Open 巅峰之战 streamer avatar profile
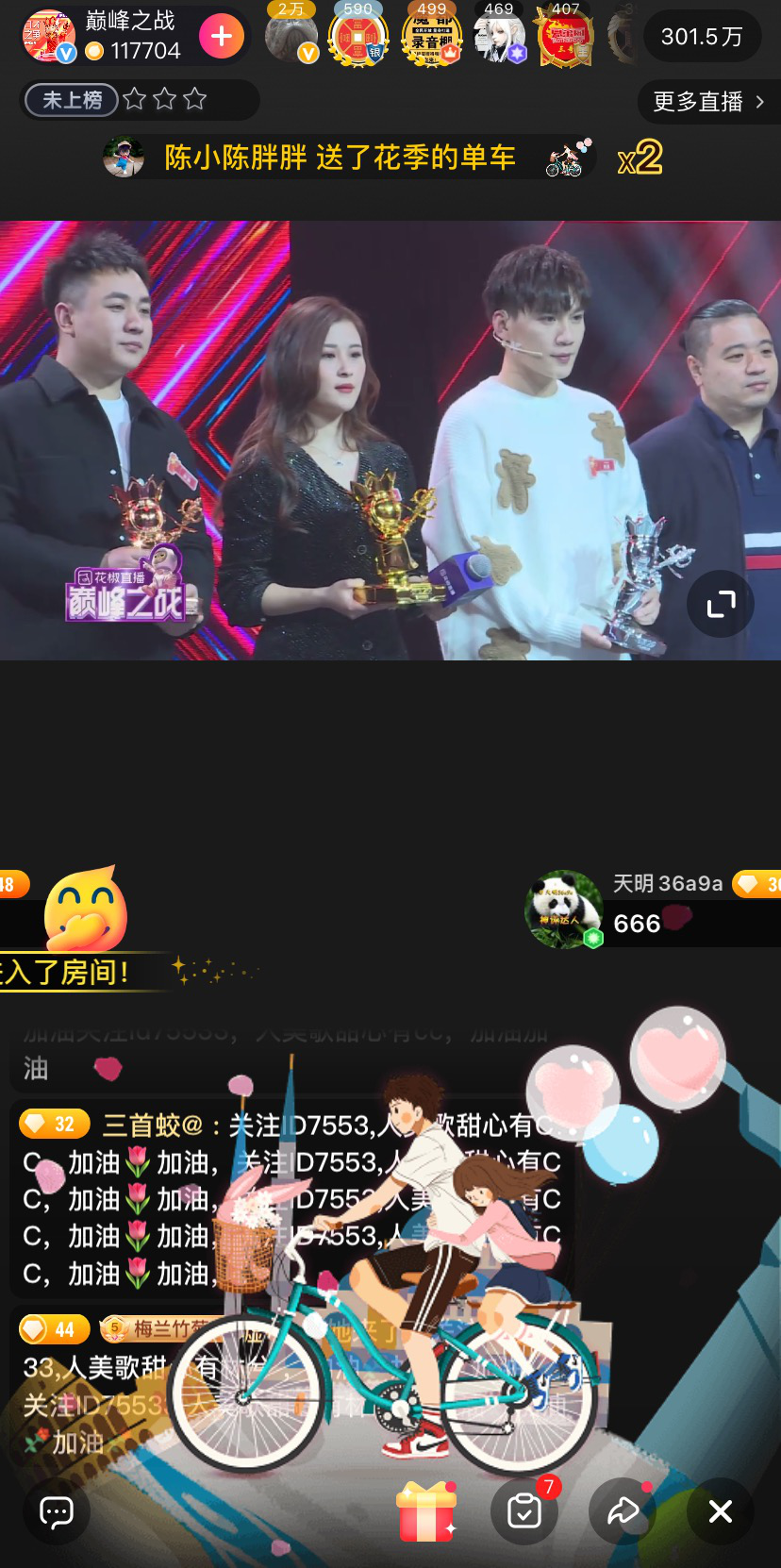Viewport: 781px width, 1568px height. point(48,37)
